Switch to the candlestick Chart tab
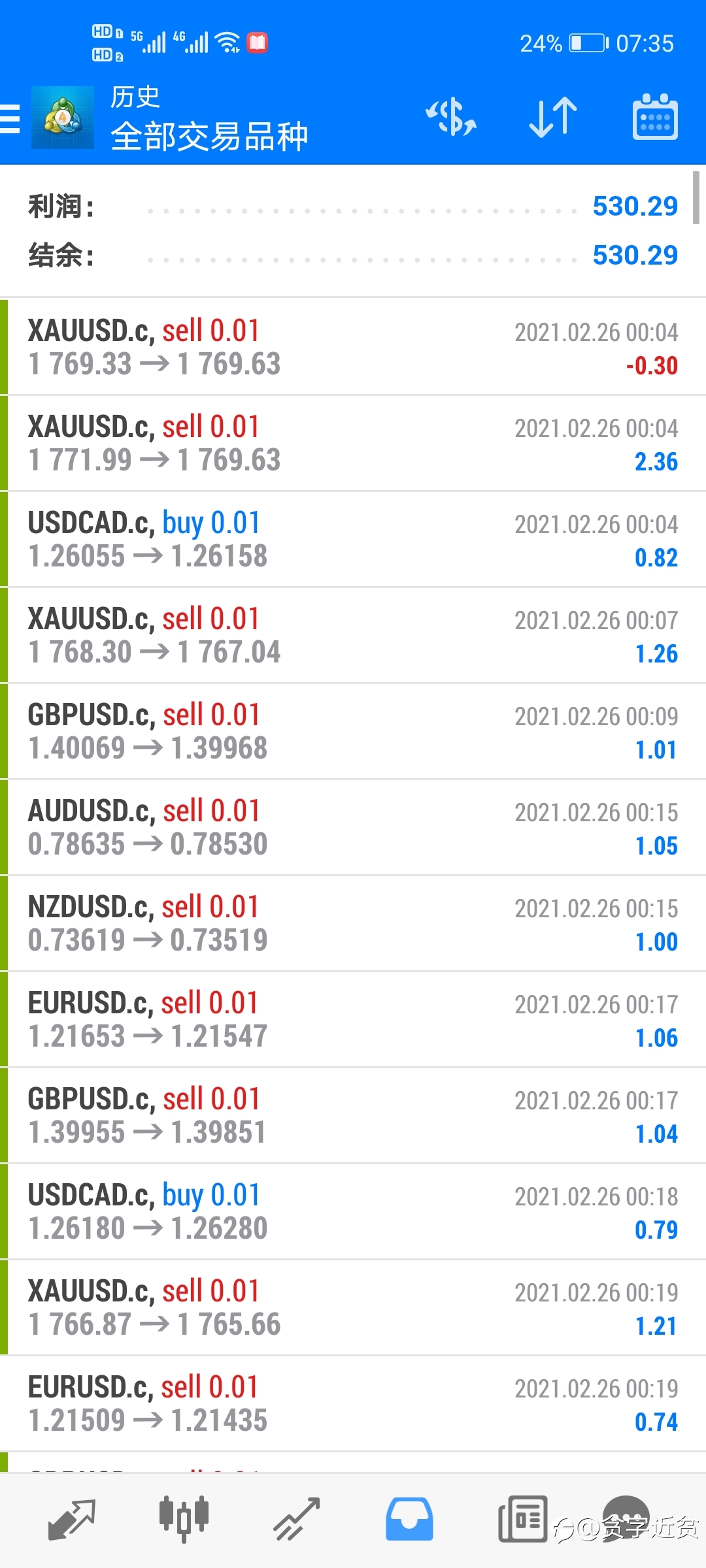 [x=184, y=1520]
